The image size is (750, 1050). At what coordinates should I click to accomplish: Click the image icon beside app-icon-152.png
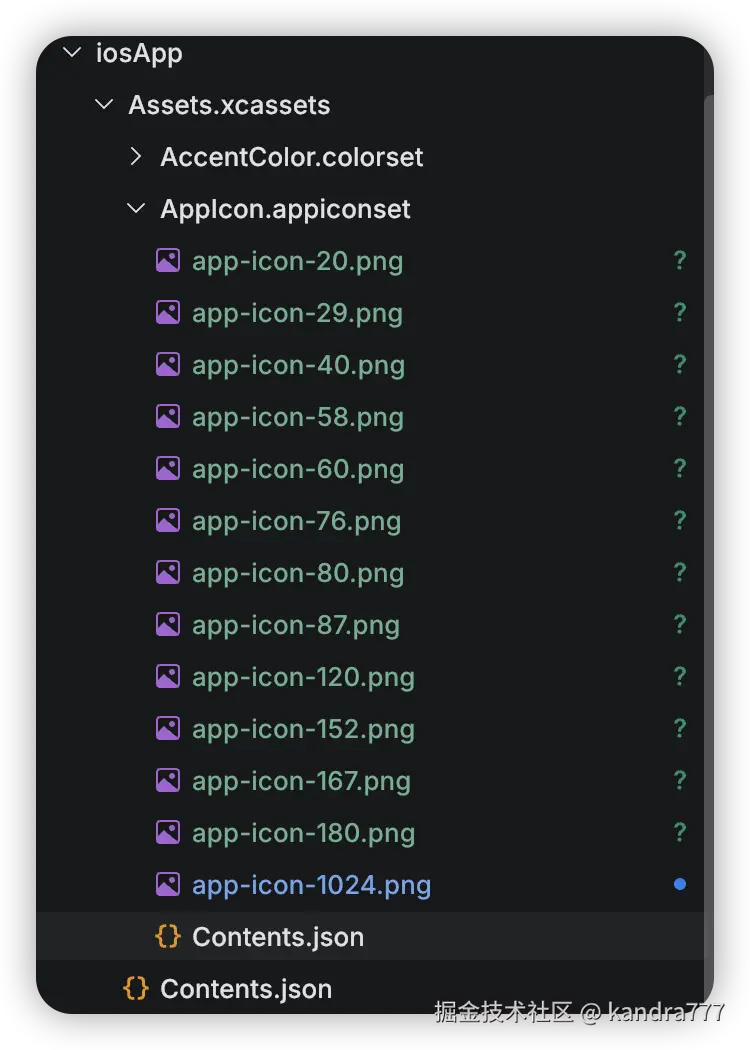pyautogui.click(x=167, y=728)
